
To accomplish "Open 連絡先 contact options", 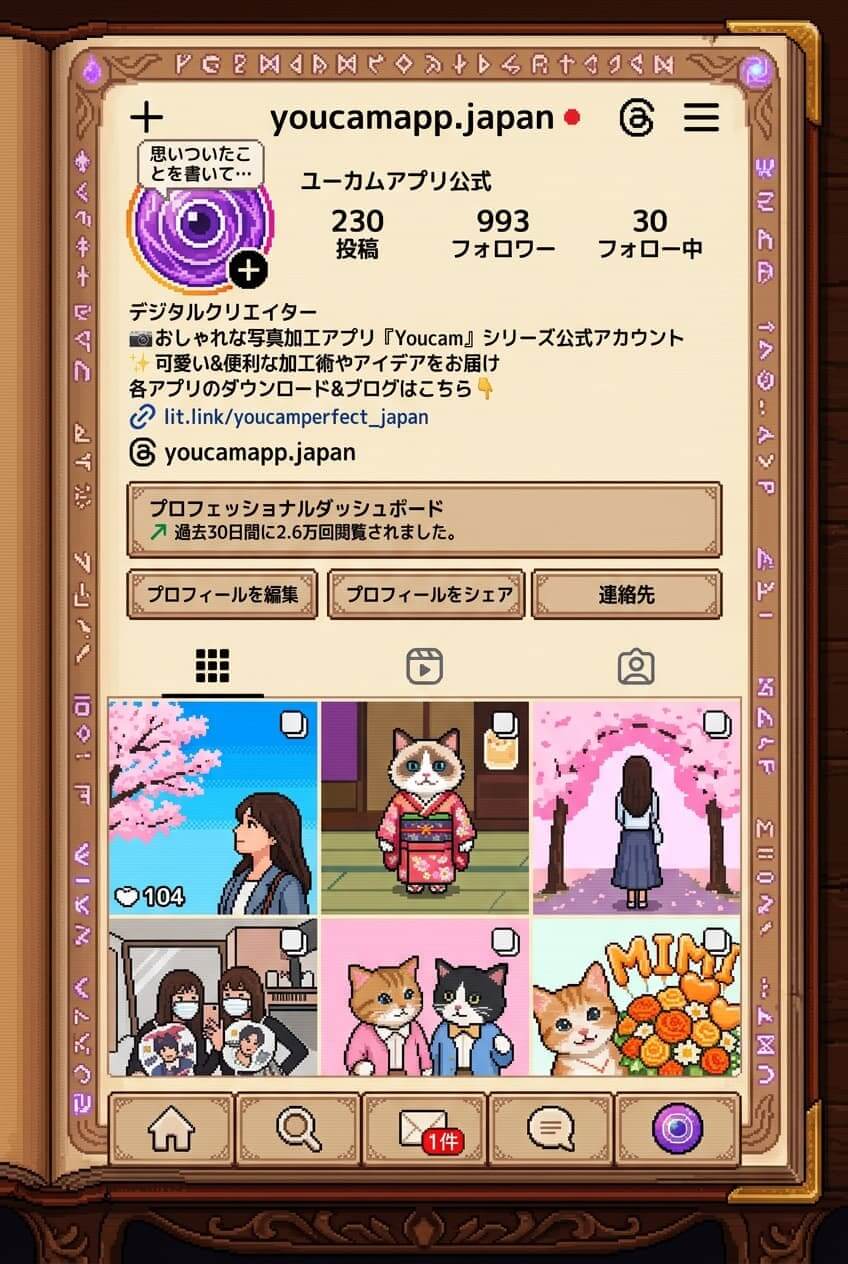I will click(x=625, y=594).
